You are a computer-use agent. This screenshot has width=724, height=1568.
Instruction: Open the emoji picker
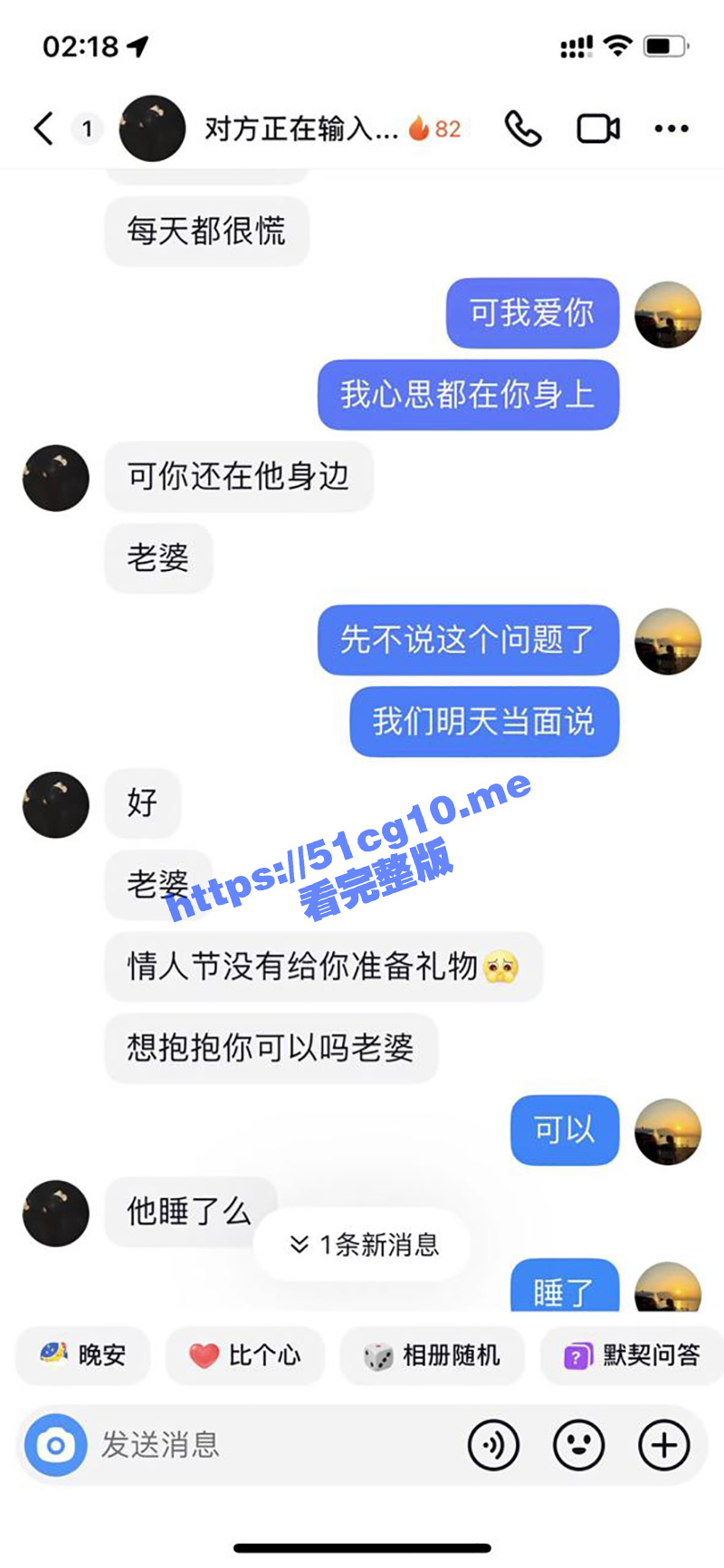click(578, 1445)
